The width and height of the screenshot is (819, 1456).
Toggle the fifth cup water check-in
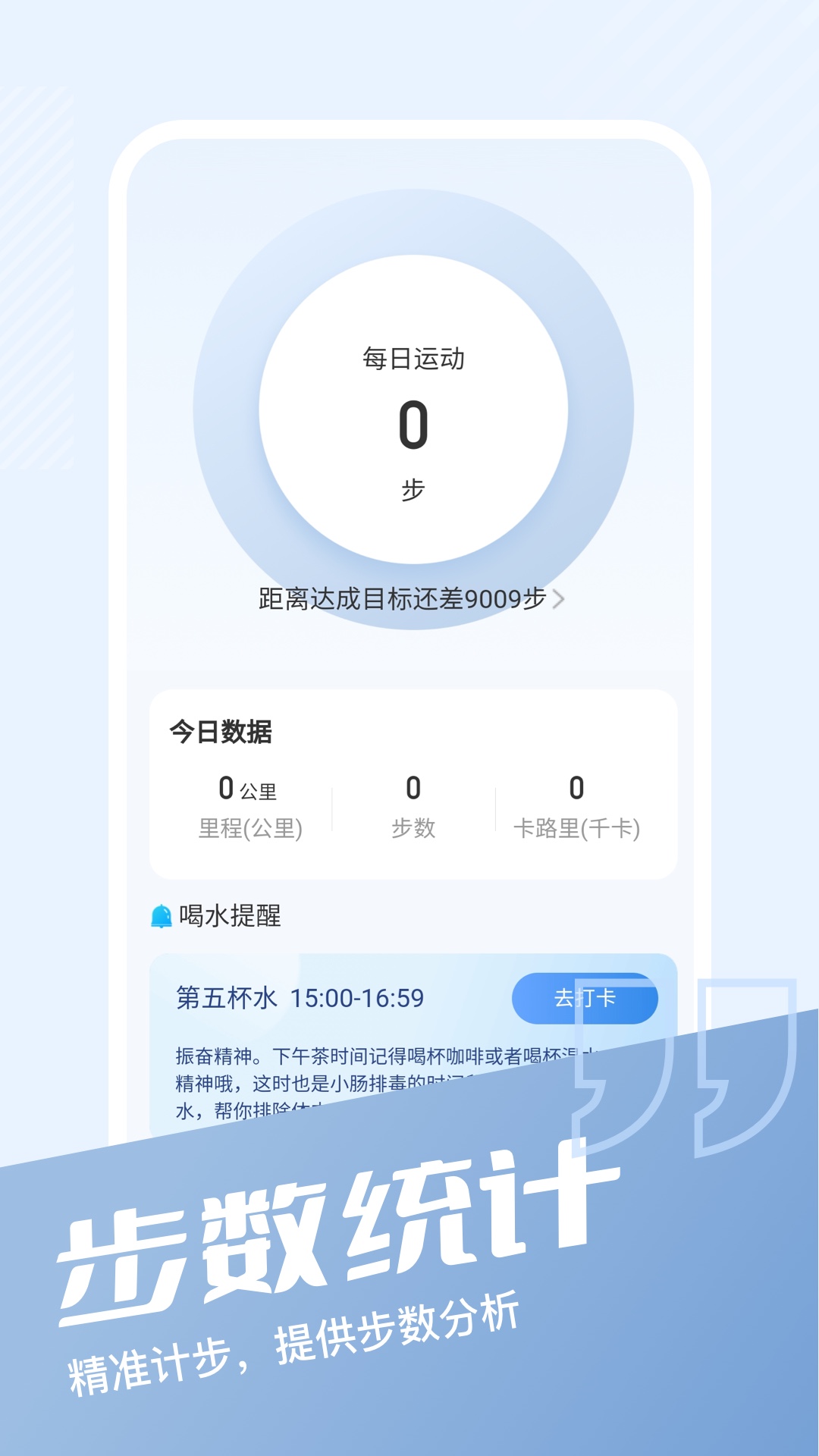(585, 999)
